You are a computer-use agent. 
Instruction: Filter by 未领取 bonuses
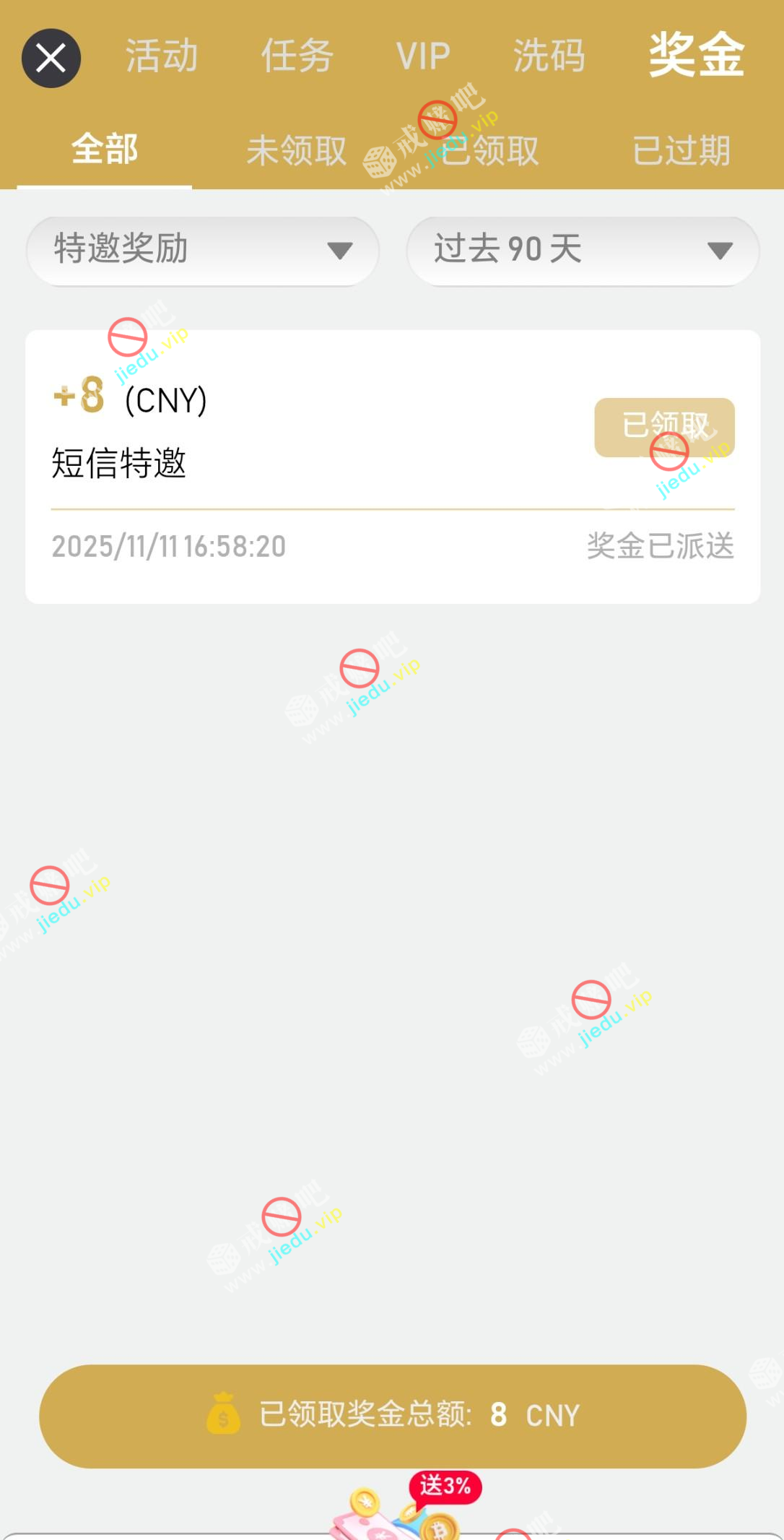click(296, 151)
